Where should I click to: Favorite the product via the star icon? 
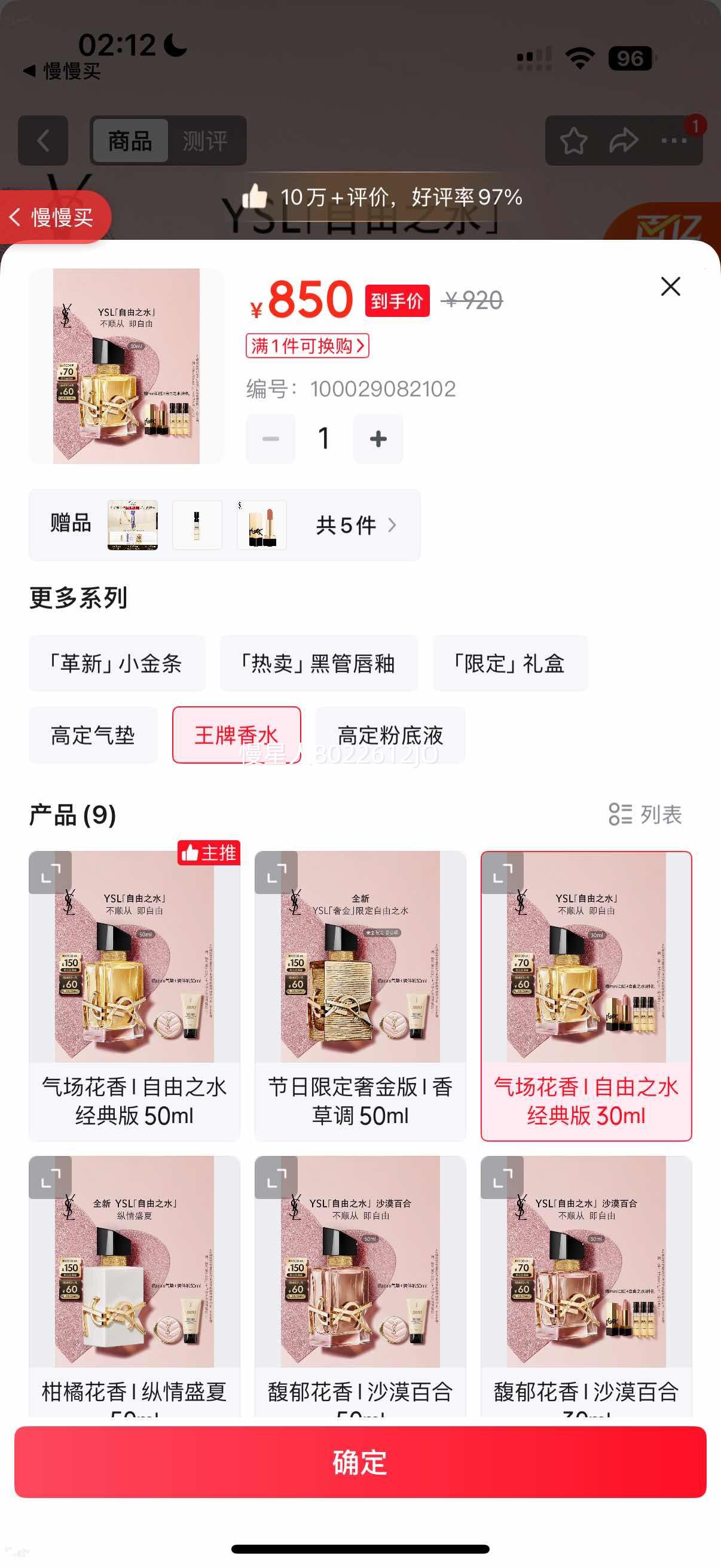(x=575, y=141)
